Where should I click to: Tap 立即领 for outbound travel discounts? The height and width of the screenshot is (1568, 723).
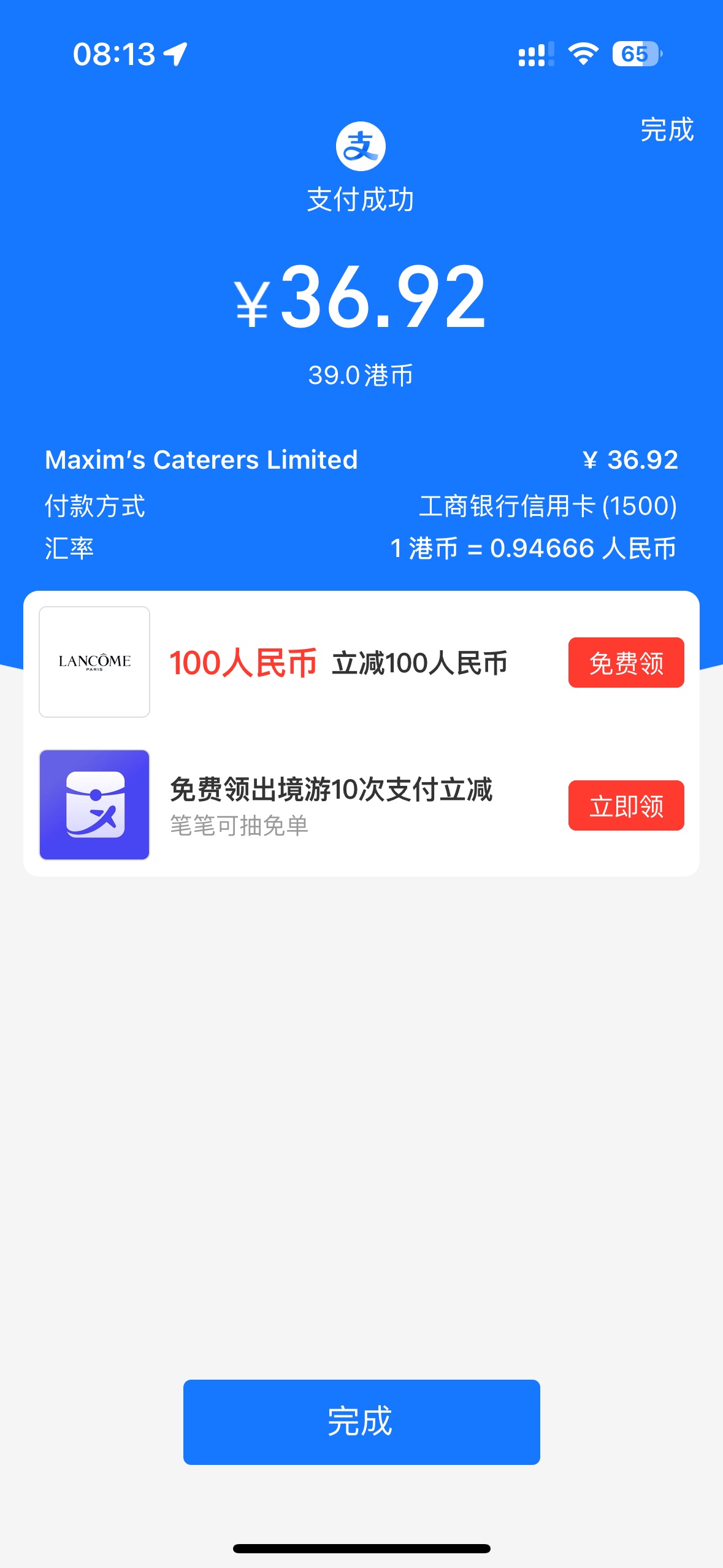click(x=626, y=805)
